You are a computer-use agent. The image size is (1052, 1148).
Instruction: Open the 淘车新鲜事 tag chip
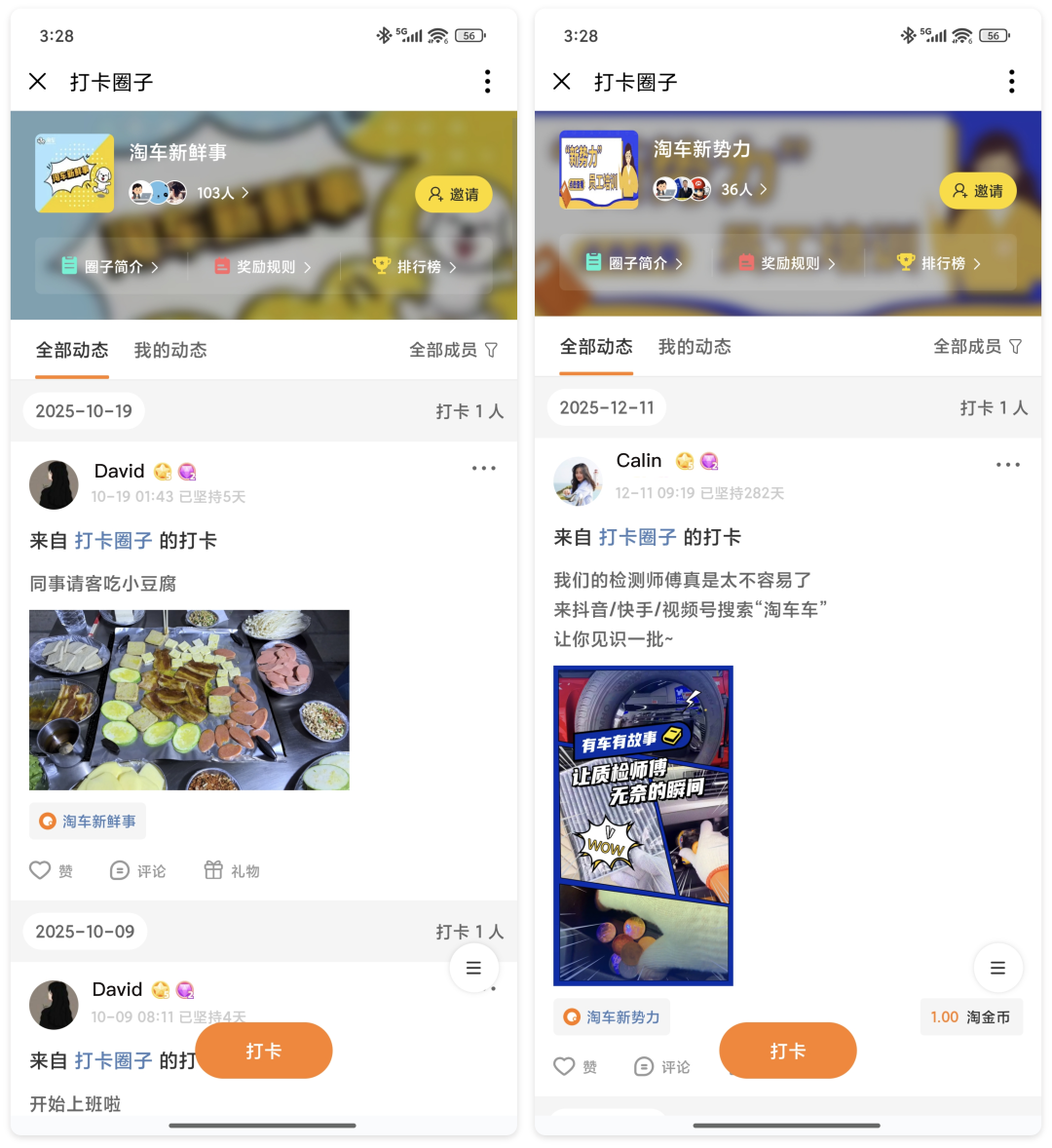coord(88,822)
